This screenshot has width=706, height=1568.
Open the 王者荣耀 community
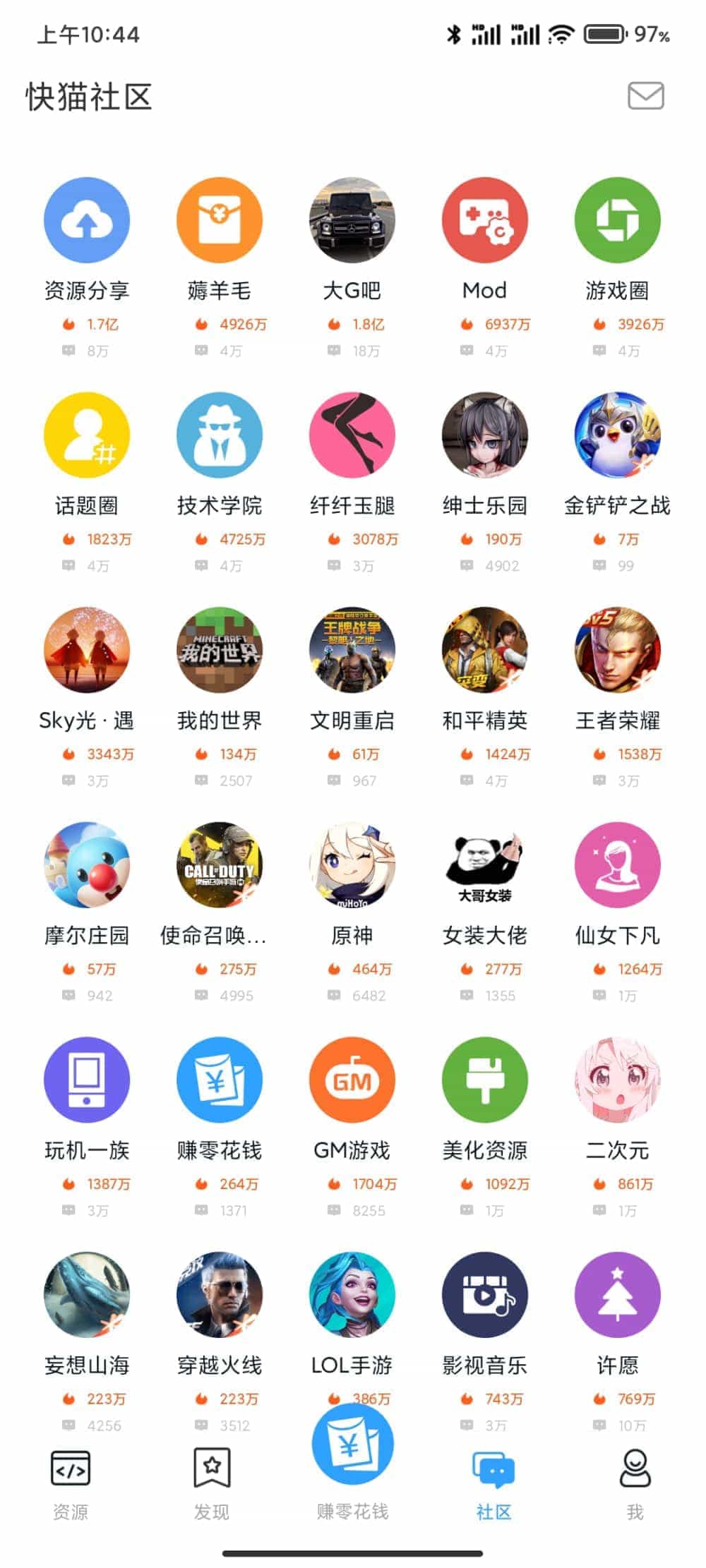point(618,650)
